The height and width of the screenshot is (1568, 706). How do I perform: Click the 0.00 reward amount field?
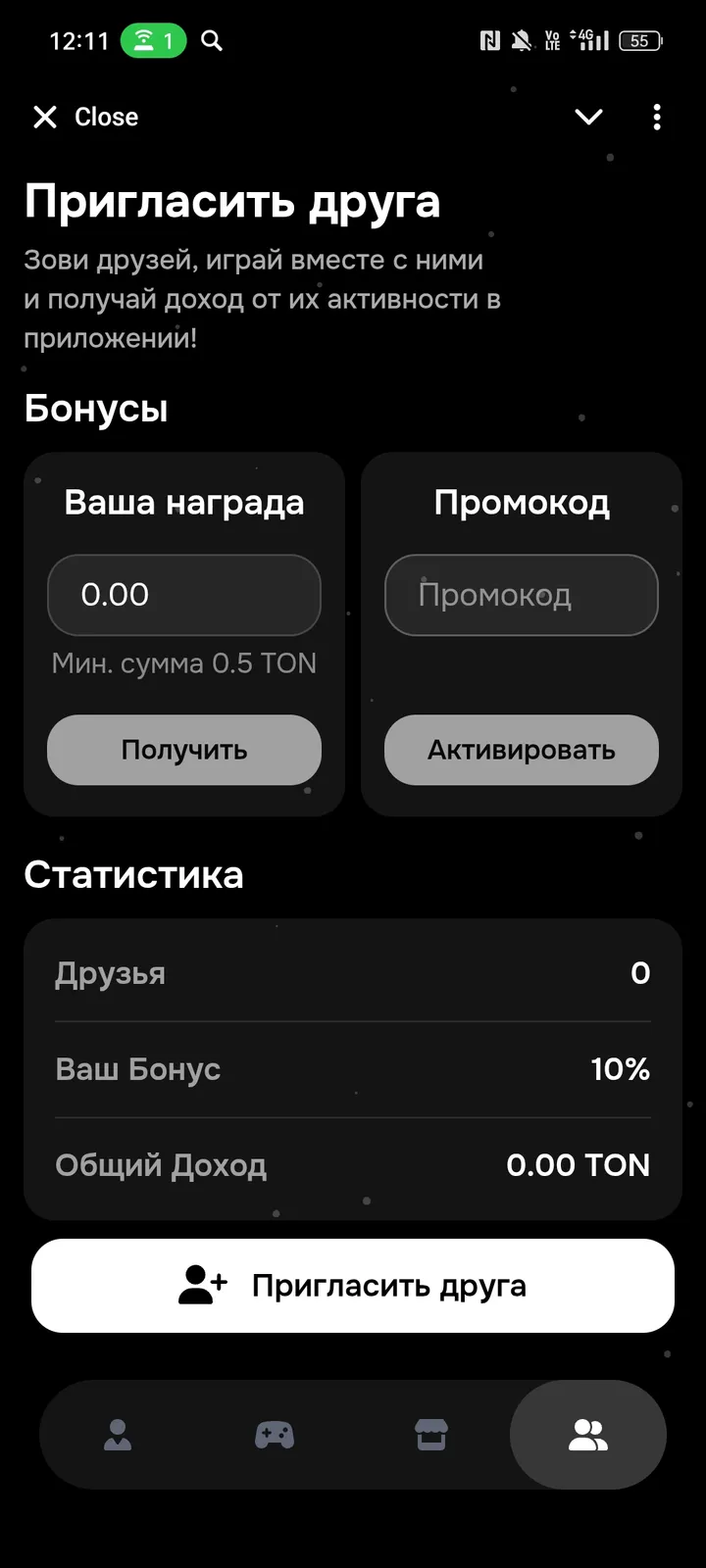[183, 595]
